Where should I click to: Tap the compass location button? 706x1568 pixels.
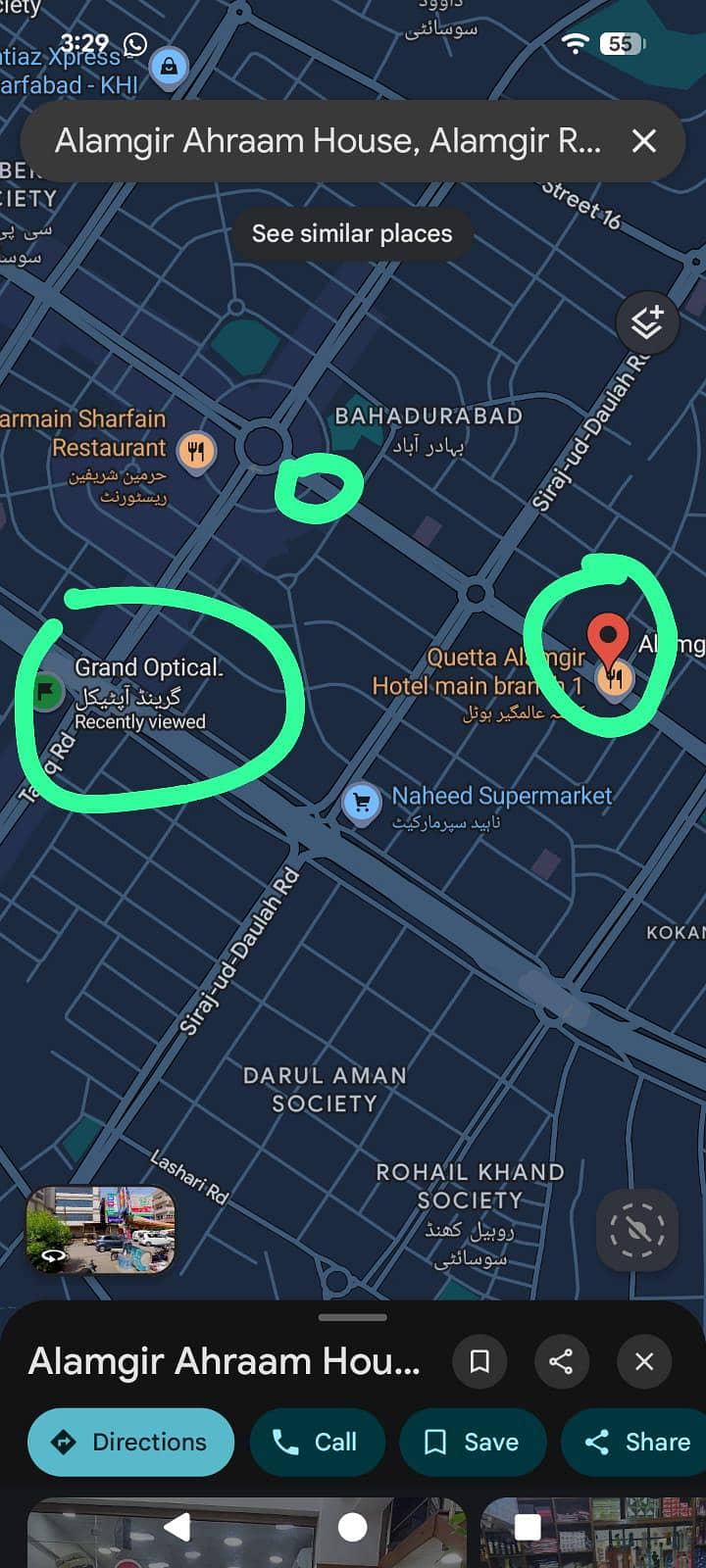coord(637,1230)
